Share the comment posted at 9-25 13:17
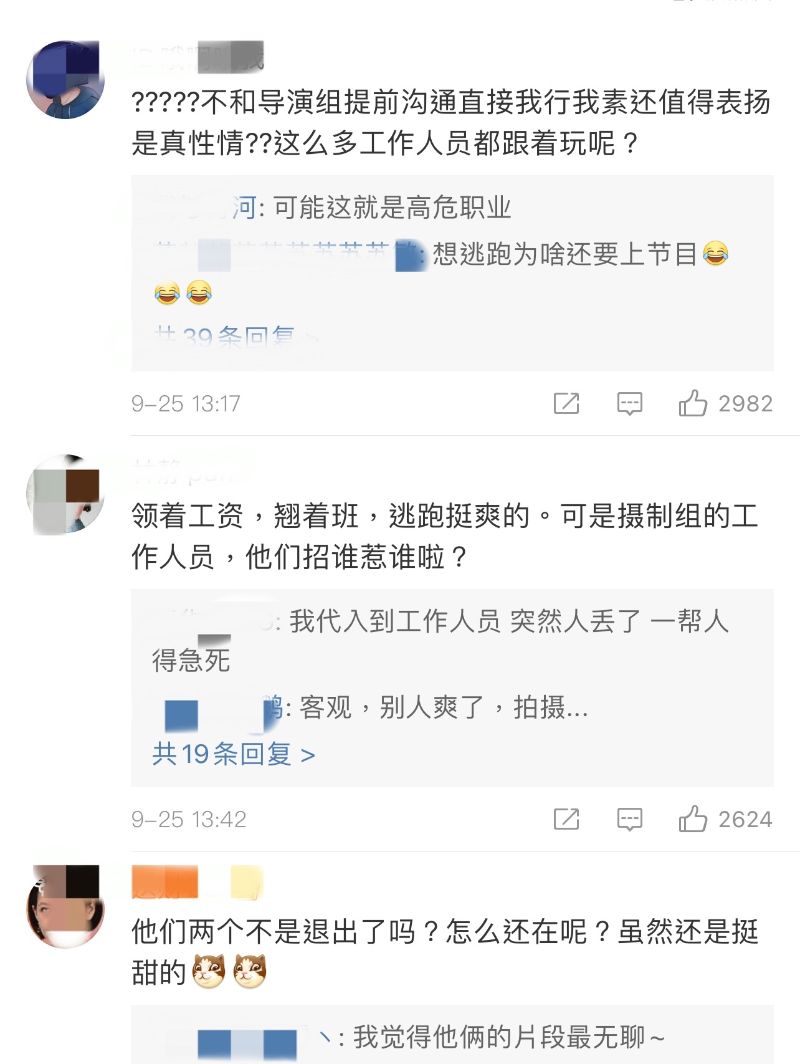The height and width of the screenshot is (1064, 800). [x=566, y=404]
